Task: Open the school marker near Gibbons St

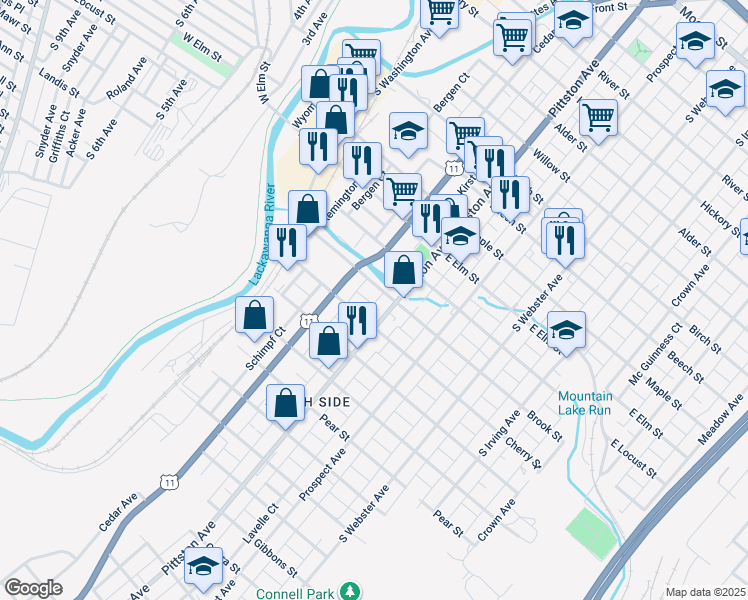Action: [x=203, y=569]
